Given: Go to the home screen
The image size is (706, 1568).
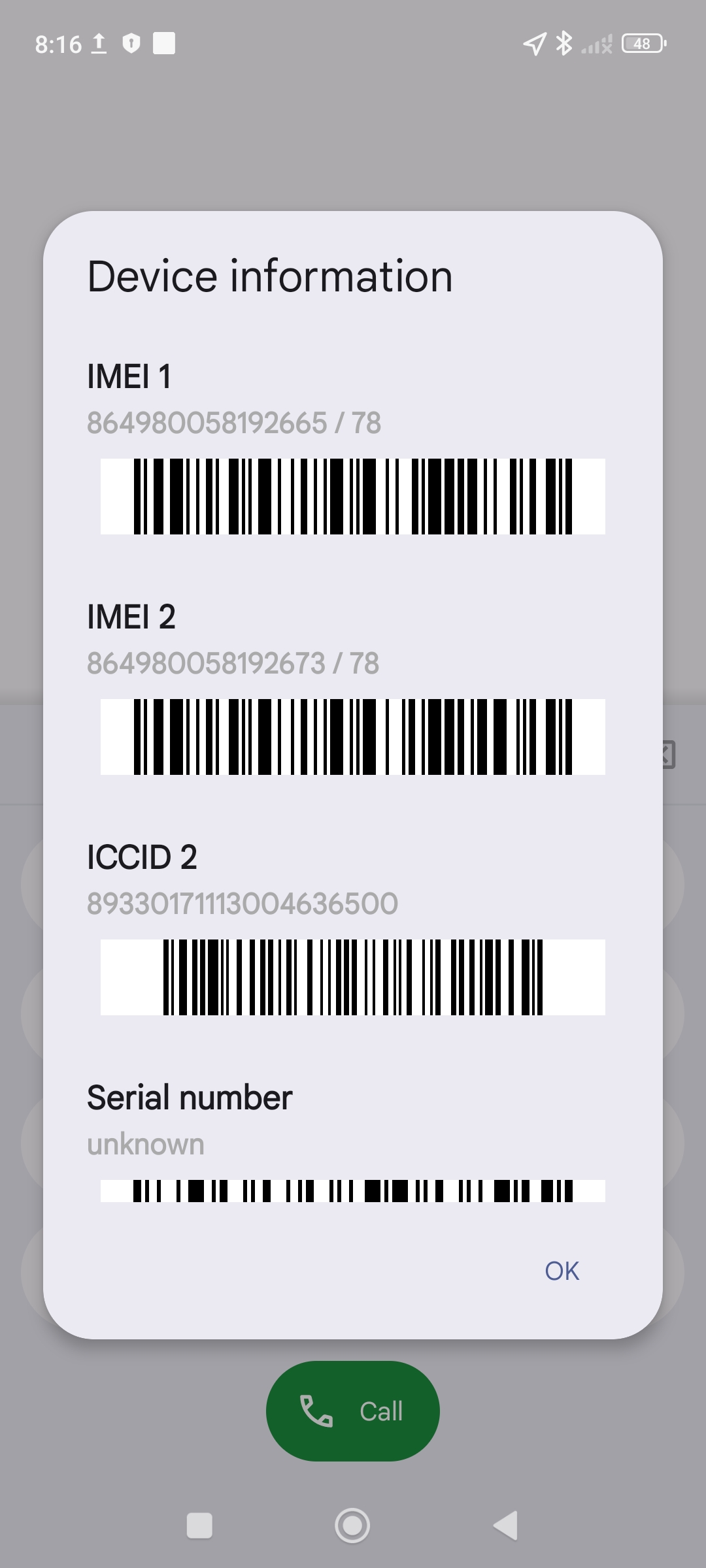Looking at the screenshot, I should point(352,1526).
